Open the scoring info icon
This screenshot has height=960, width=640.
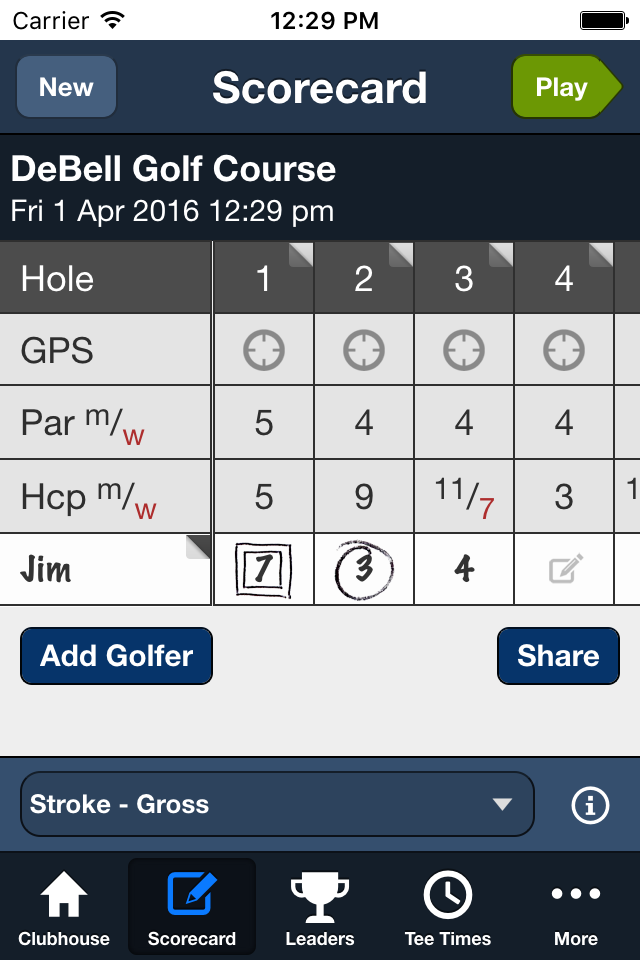pyautogui.click(x=590, y=804)
